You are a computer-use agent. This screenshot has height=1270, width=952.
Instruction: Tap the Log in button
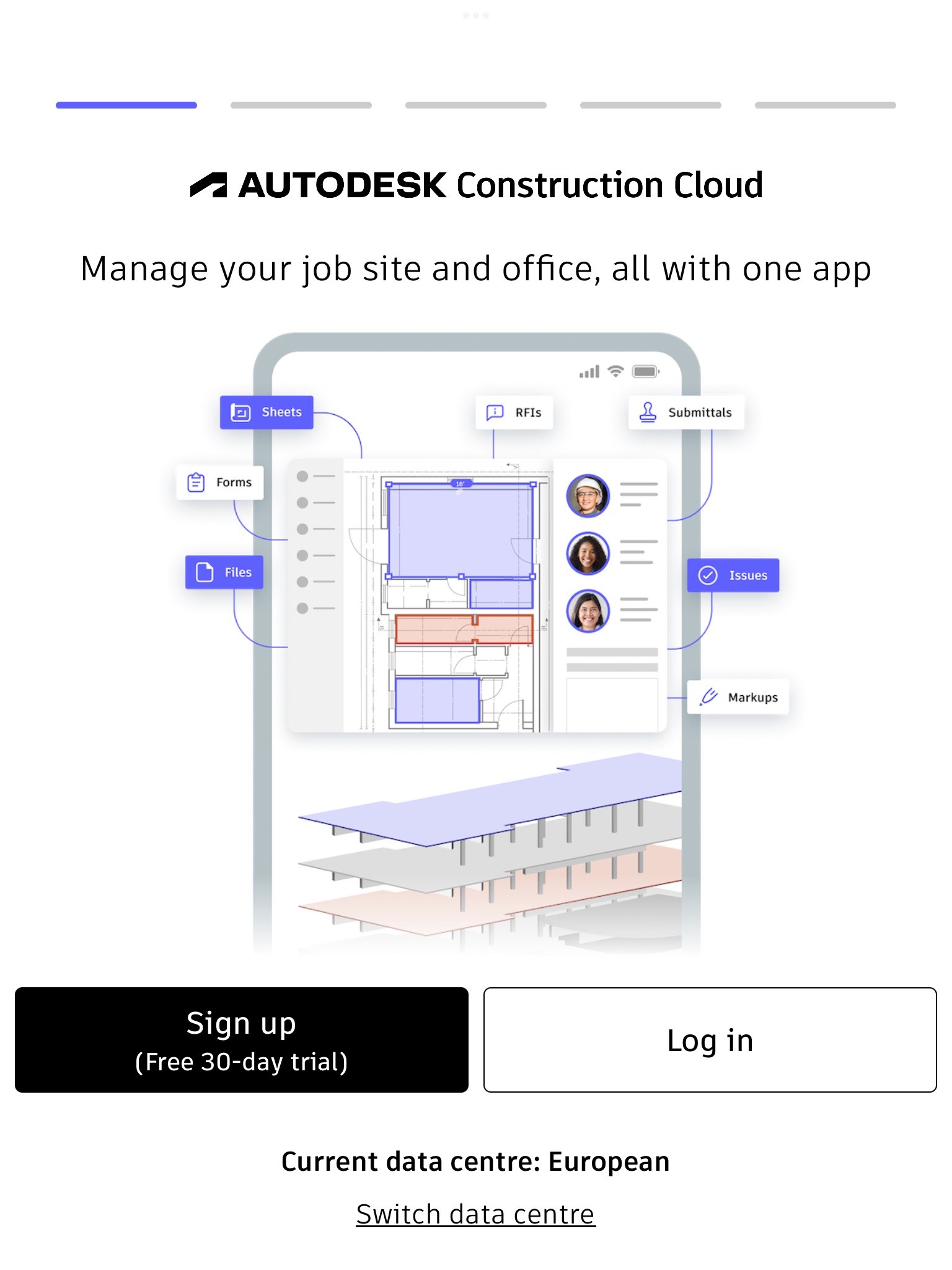710,1040
